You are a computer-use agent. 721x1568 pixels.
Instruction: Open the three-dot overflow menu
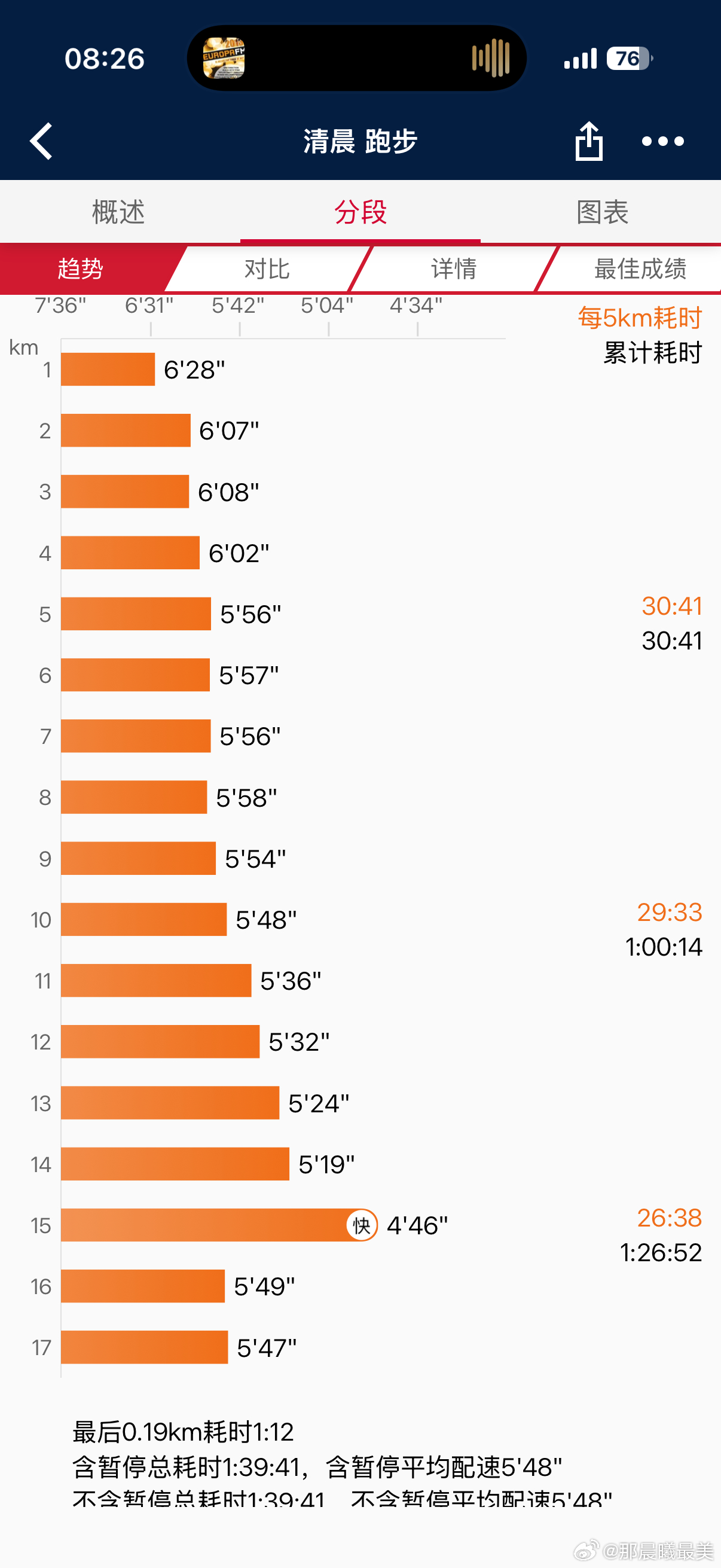point(662,141)
